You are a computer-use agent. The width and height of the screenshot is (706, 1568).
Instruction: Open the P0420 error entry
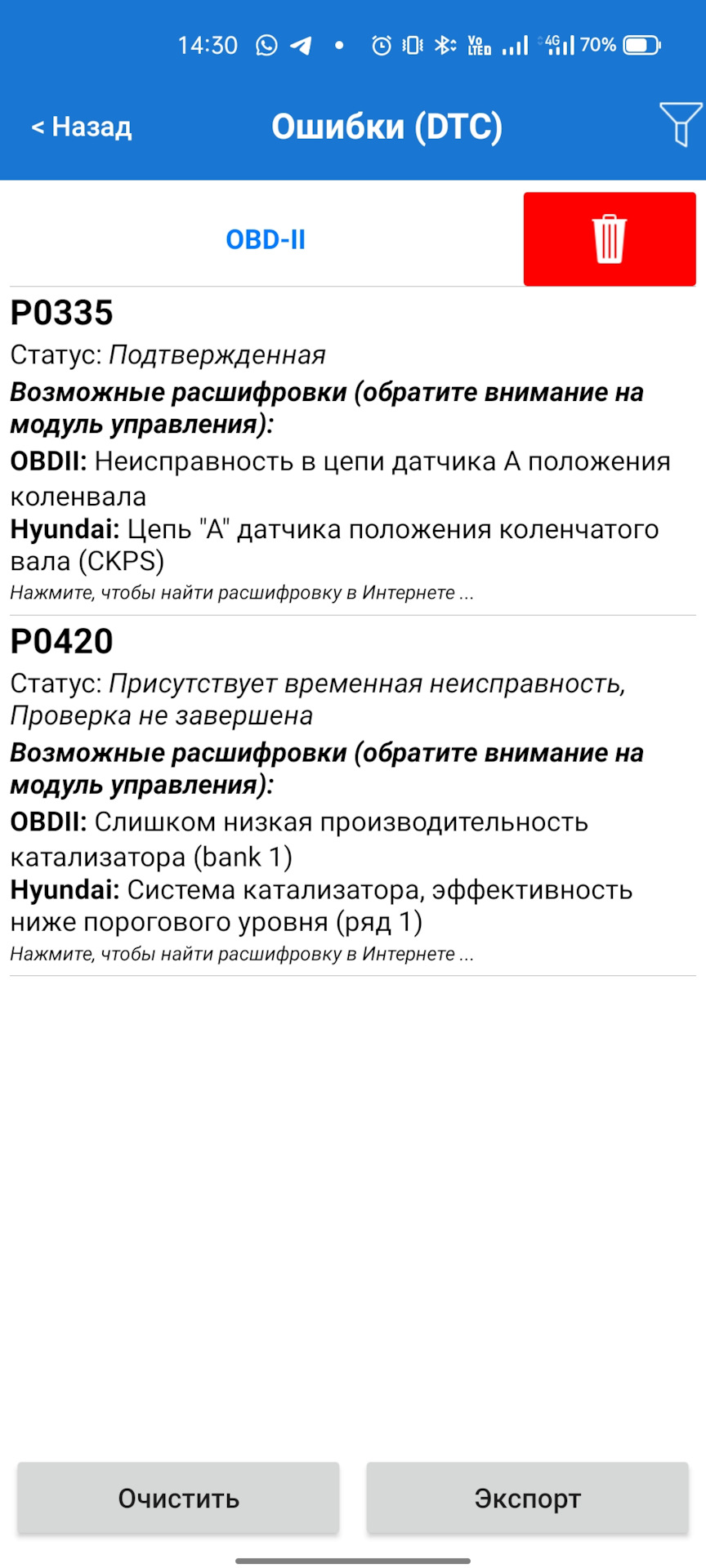click(x=353, y=796)
